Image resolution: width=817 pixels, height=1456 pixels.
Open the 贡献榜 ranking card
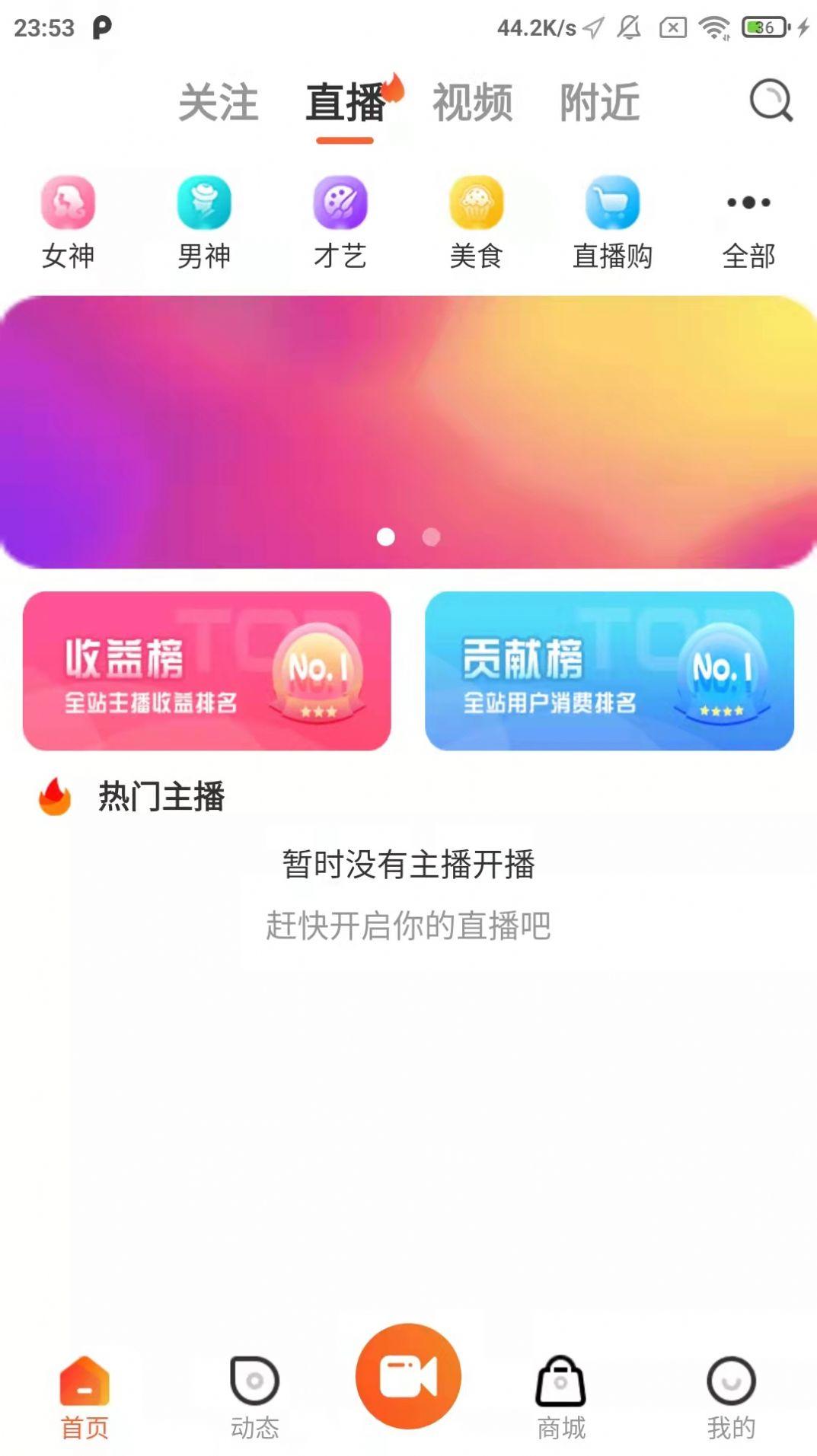click(x=609, y=671)
